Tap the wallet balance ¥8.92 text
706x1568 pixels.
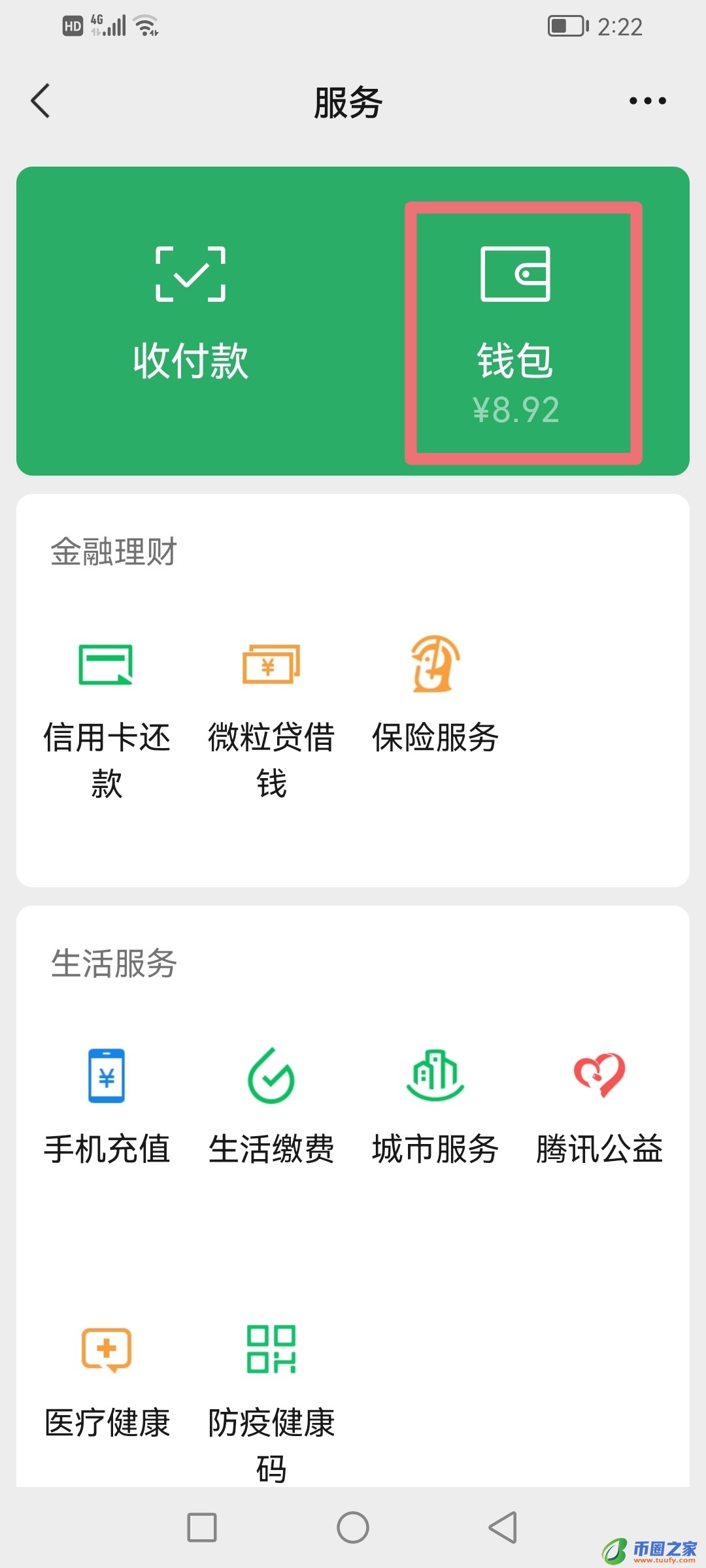[x=515, y=409]
